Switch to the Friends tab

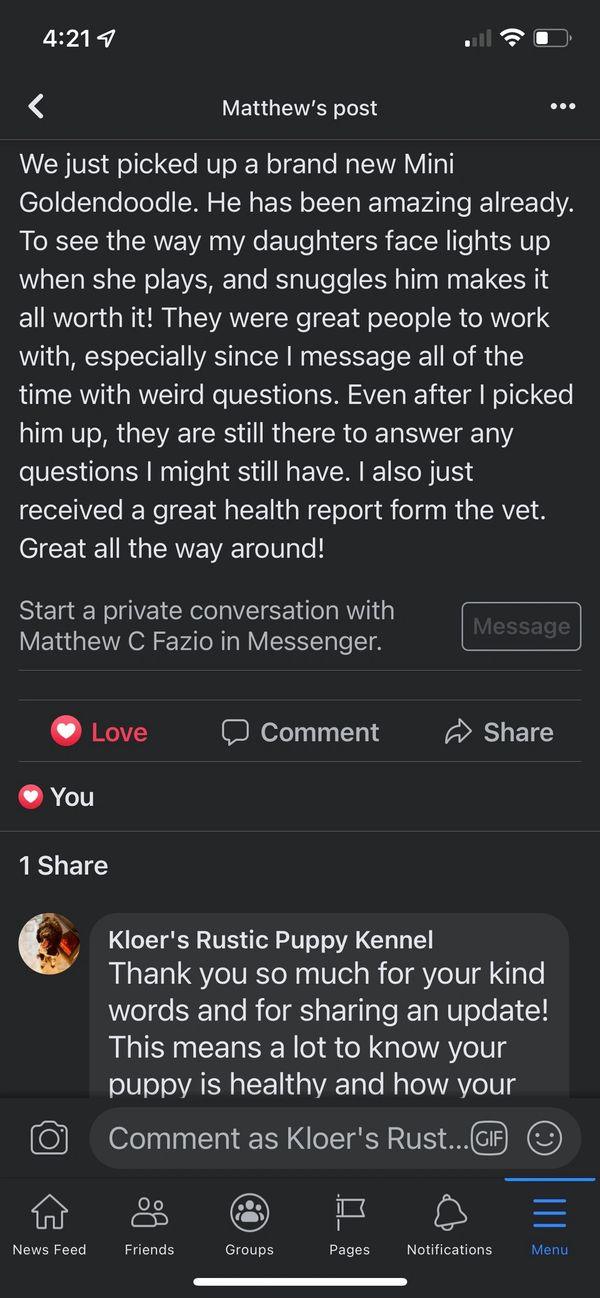(x=149, y=1225)
